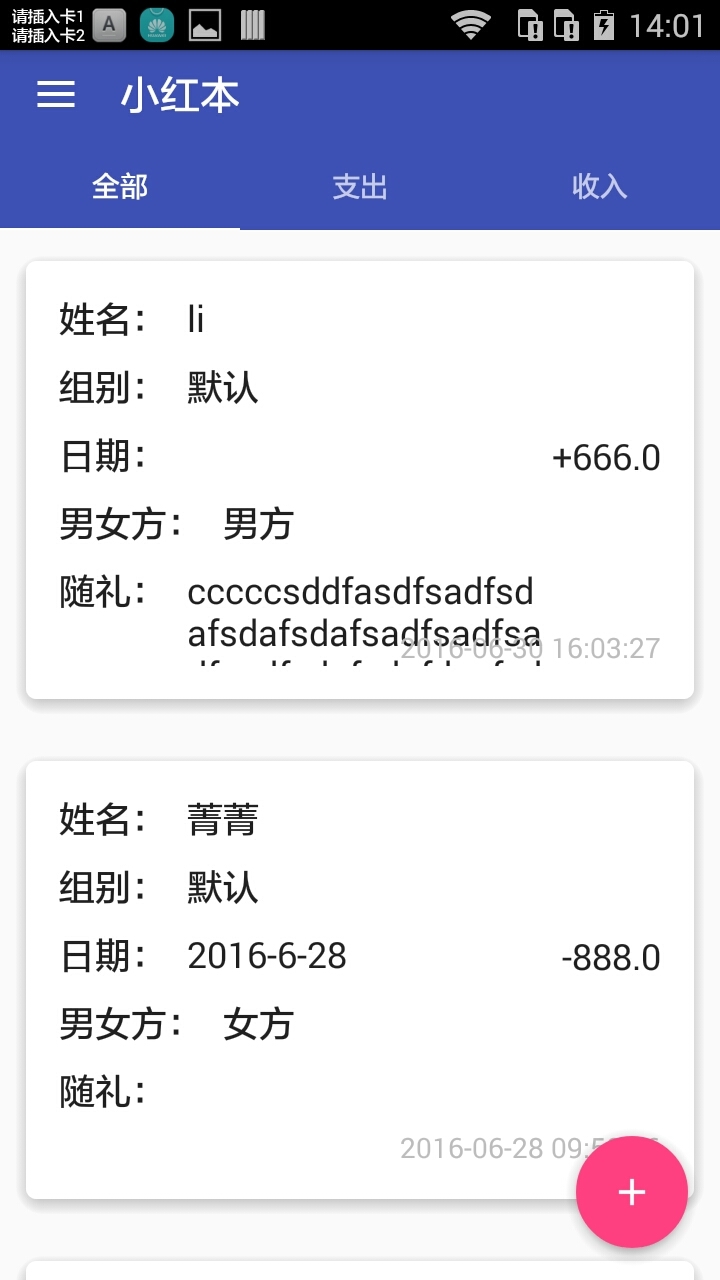Switch to the 全部 tab
The image size is (720, 1280).
[120, 187]
